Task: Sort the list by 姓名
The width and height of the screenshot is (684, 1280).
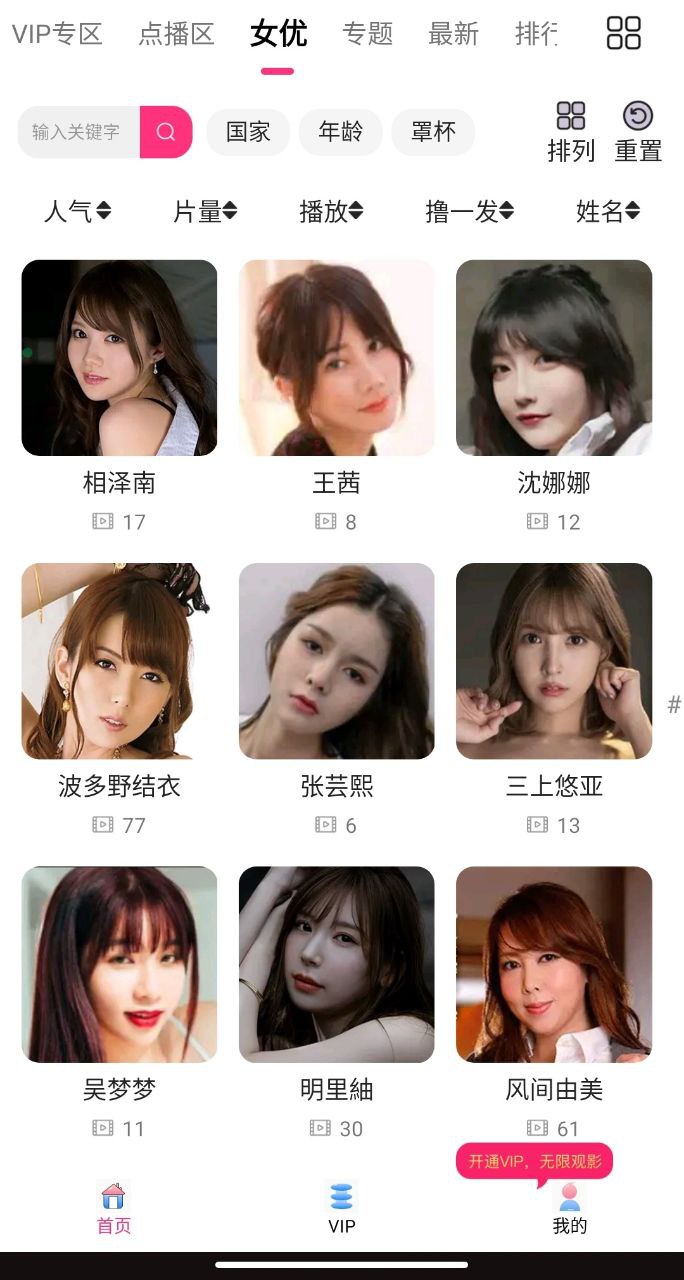Action: pos(608,211)
